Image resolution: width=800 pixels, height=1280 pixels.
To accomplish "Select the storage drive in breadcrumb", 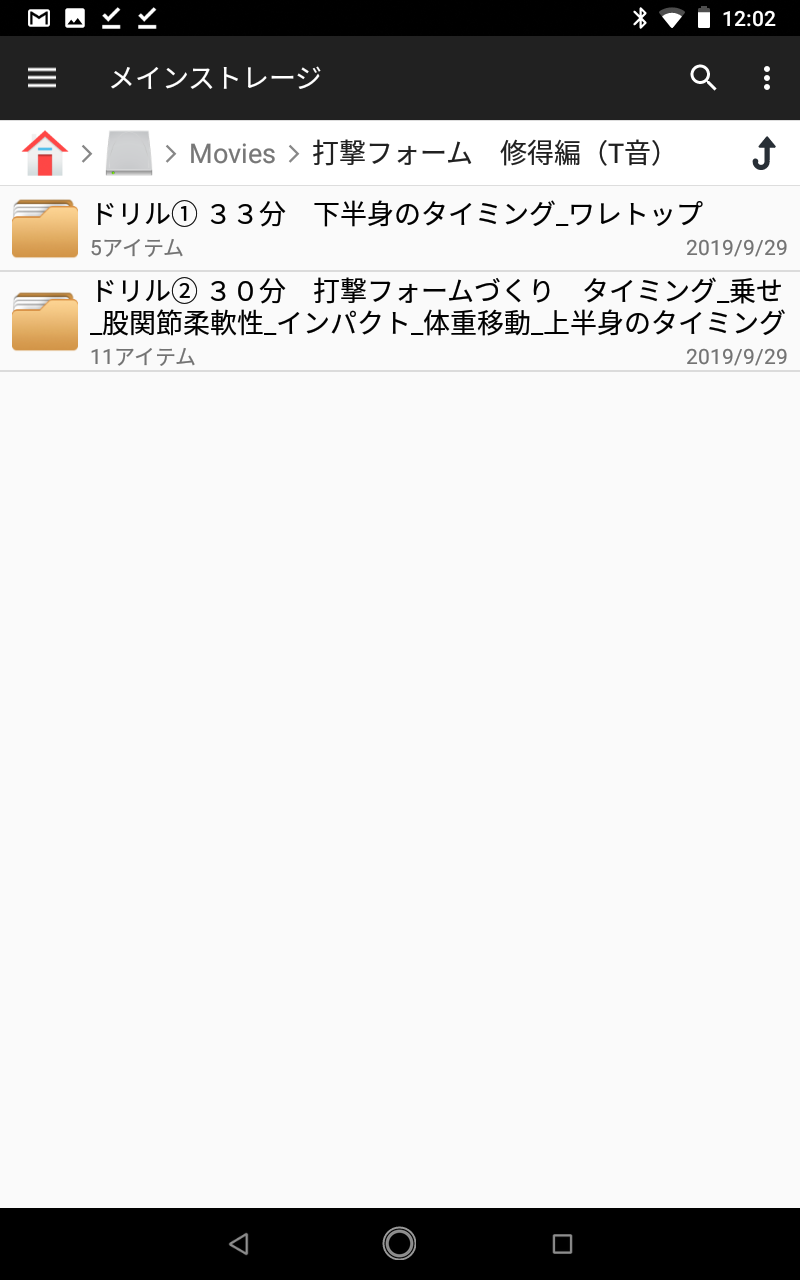I will 129,154.
